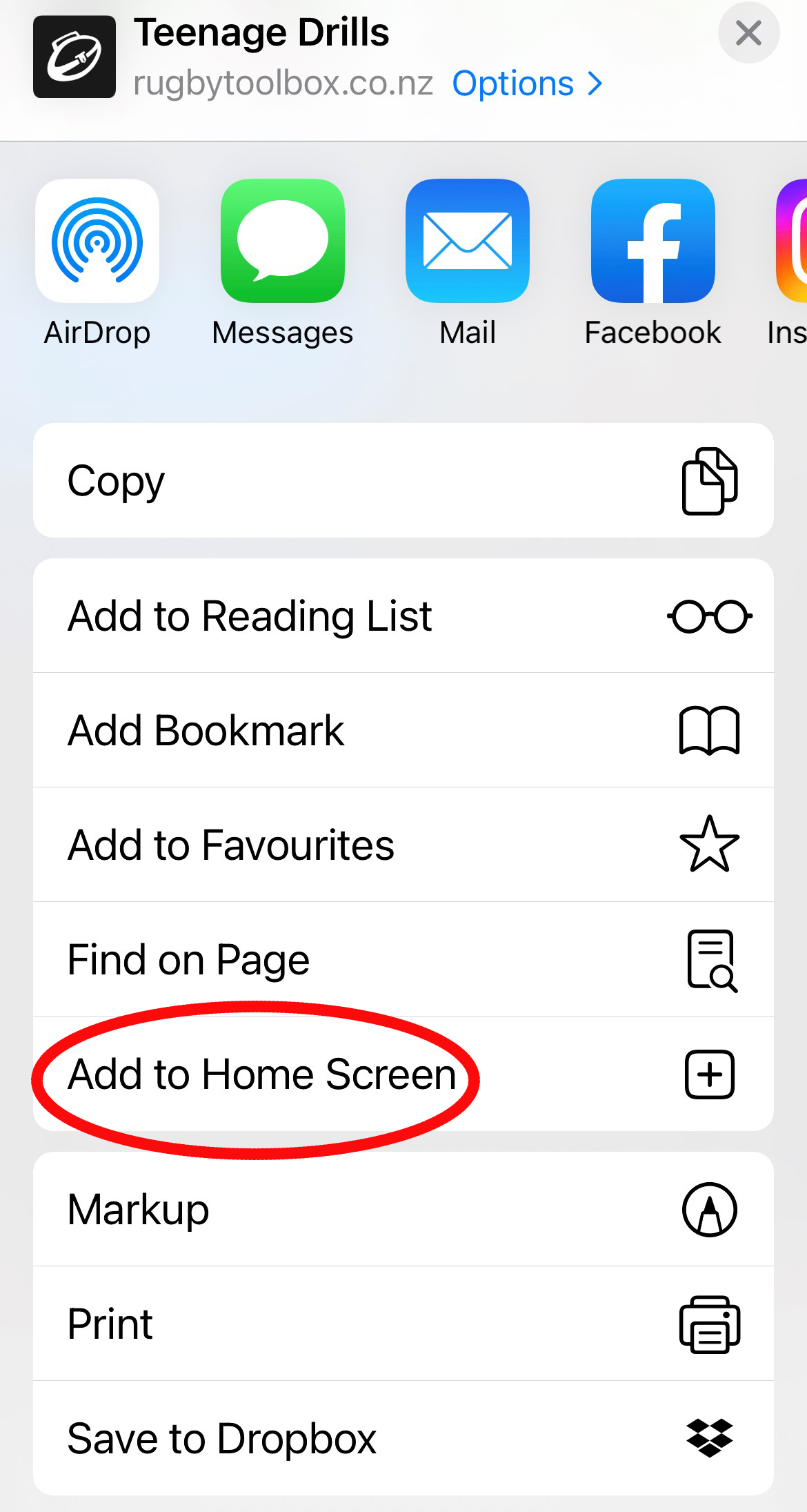Save the page to Dropbox

point(403,1438)
